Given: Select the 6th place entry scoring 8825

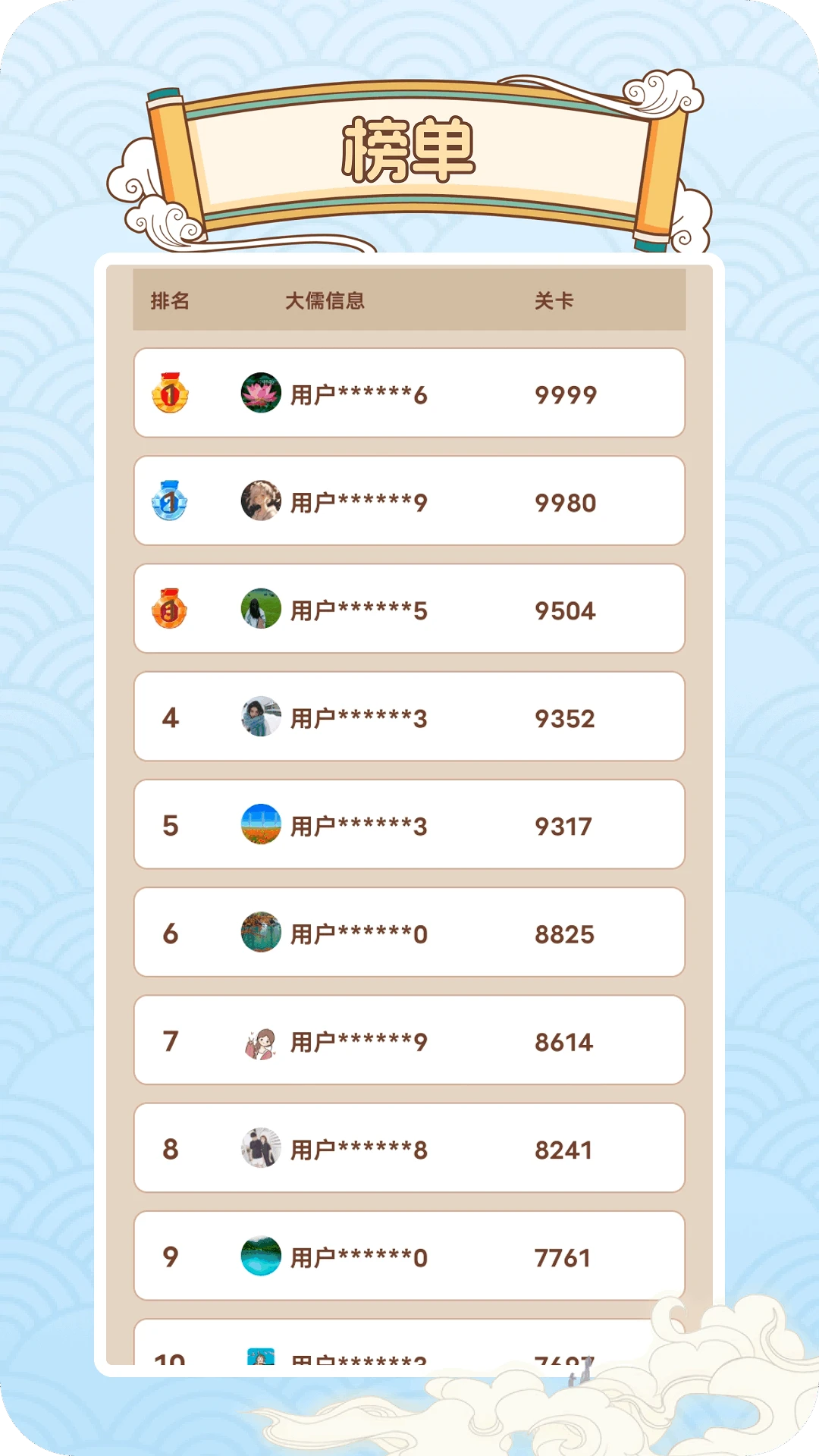Looking at the screenshot, I should tap(409, 932).
